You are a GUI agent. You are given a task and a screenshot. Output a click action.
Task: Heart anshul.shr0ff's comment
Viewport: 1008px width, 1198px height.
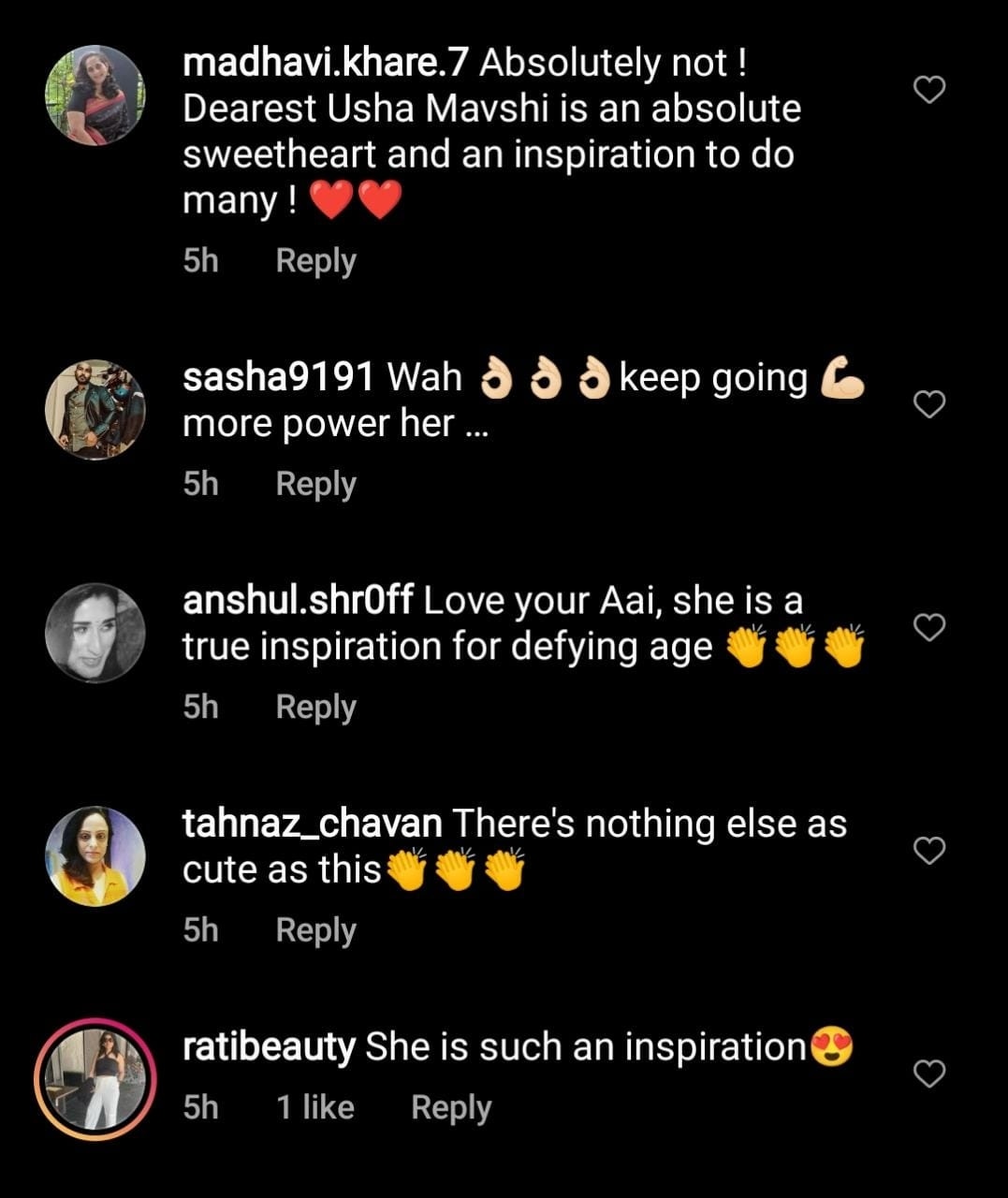click(x=928, y=627)
